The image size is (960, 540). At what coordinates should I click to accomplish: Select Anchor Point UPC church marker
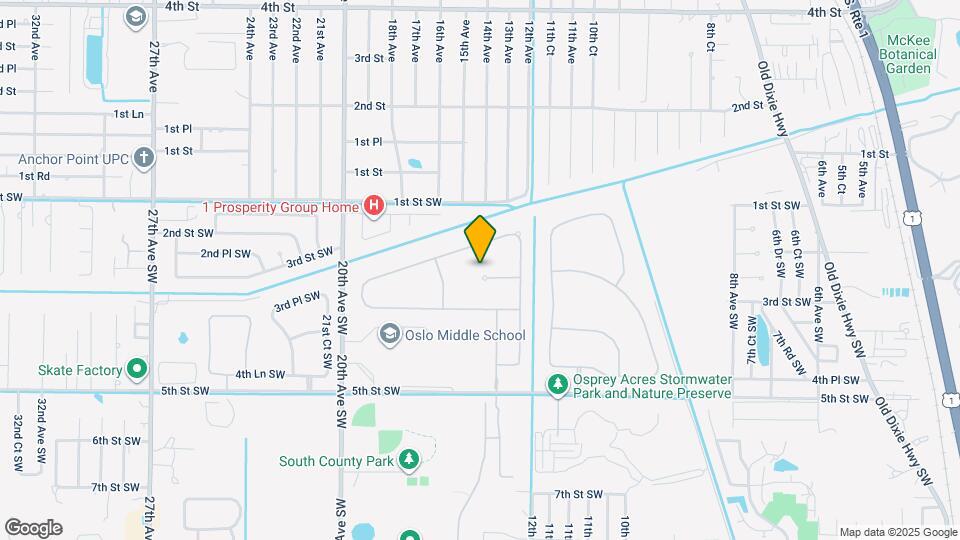tap(144, 158)
